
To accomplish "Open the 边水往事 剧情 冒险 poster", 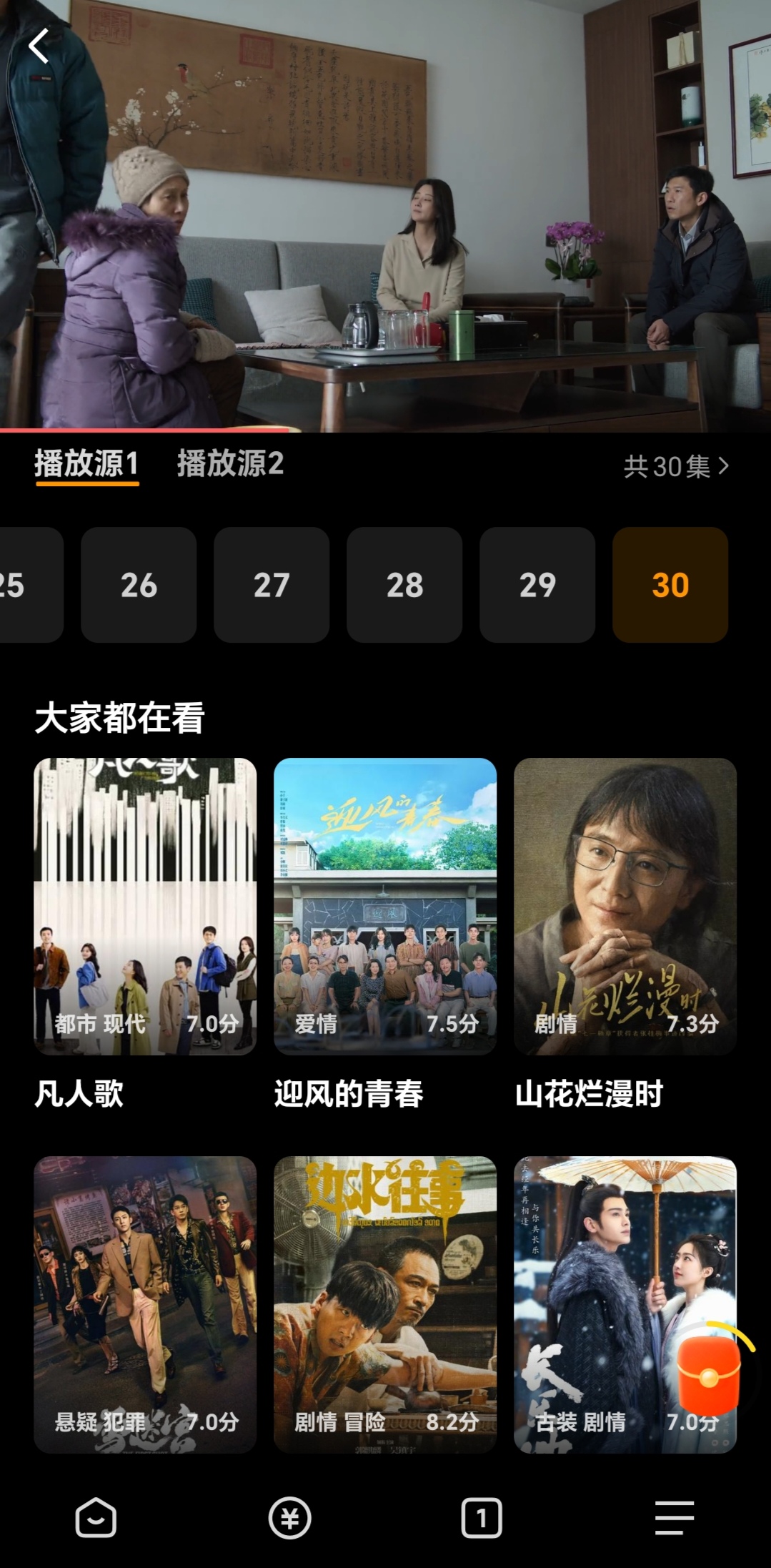I will pyautogui.click(x=385, y=1304).
